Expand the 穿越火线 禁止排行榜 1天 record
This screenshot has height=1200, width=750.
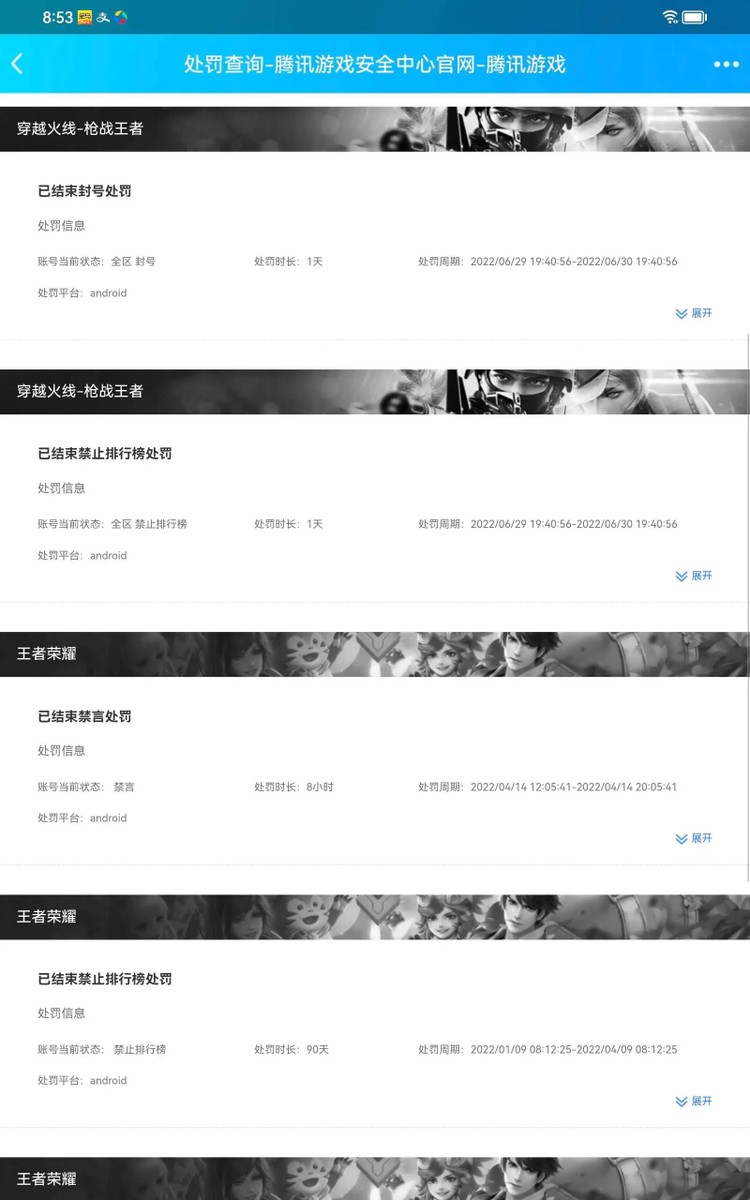click(x=694, y=576)
